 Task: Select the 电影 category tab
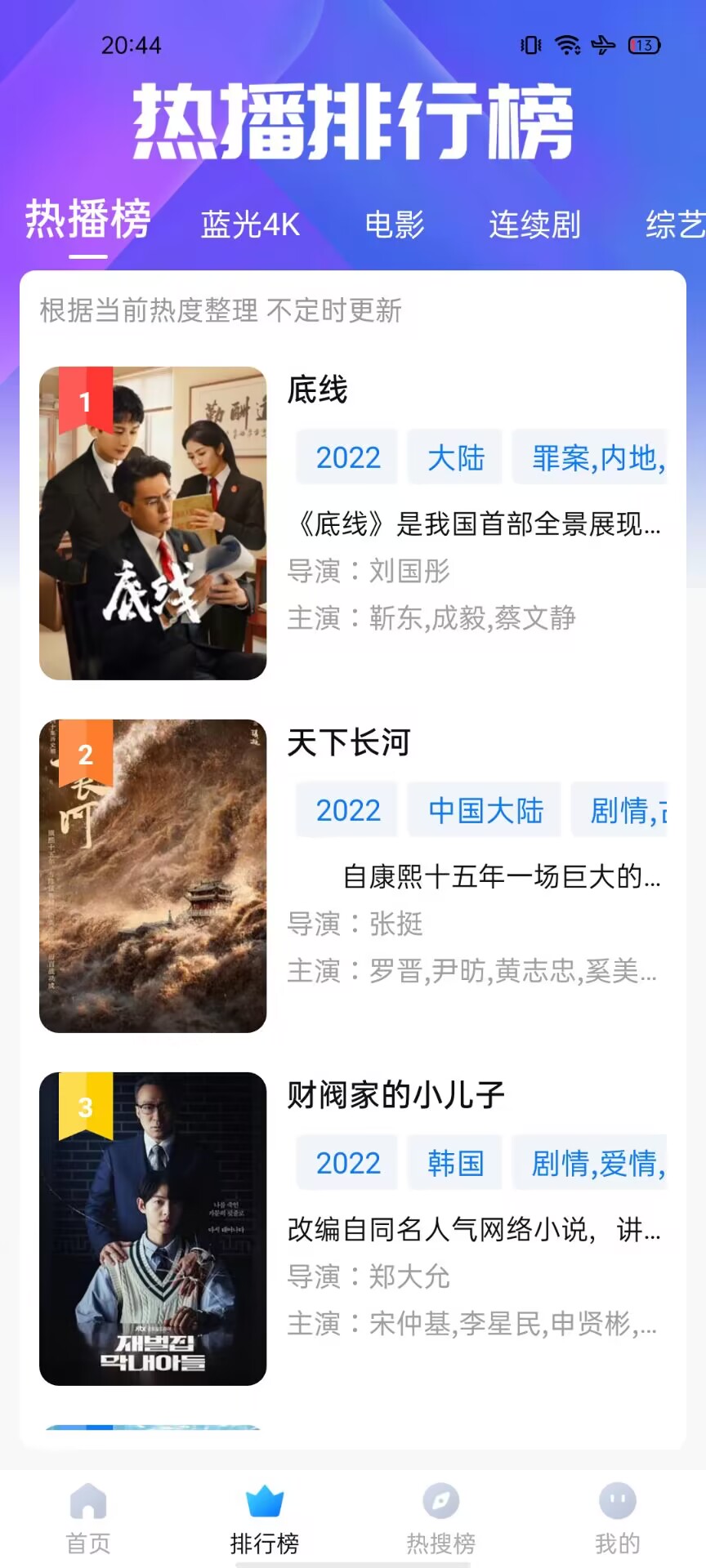394,225
